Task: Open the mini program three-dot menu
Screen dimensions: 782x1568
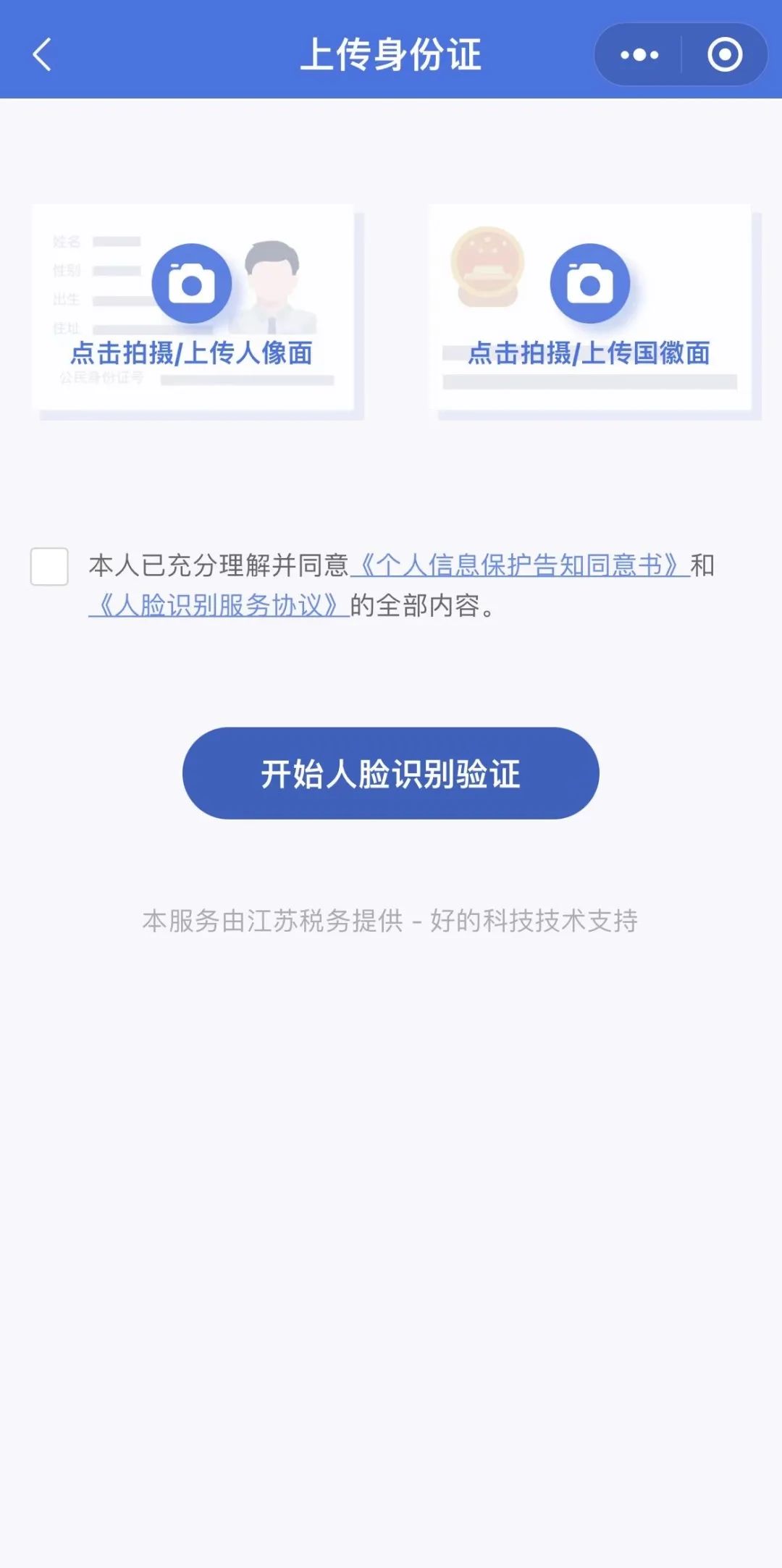Action: tap(639, 55)
